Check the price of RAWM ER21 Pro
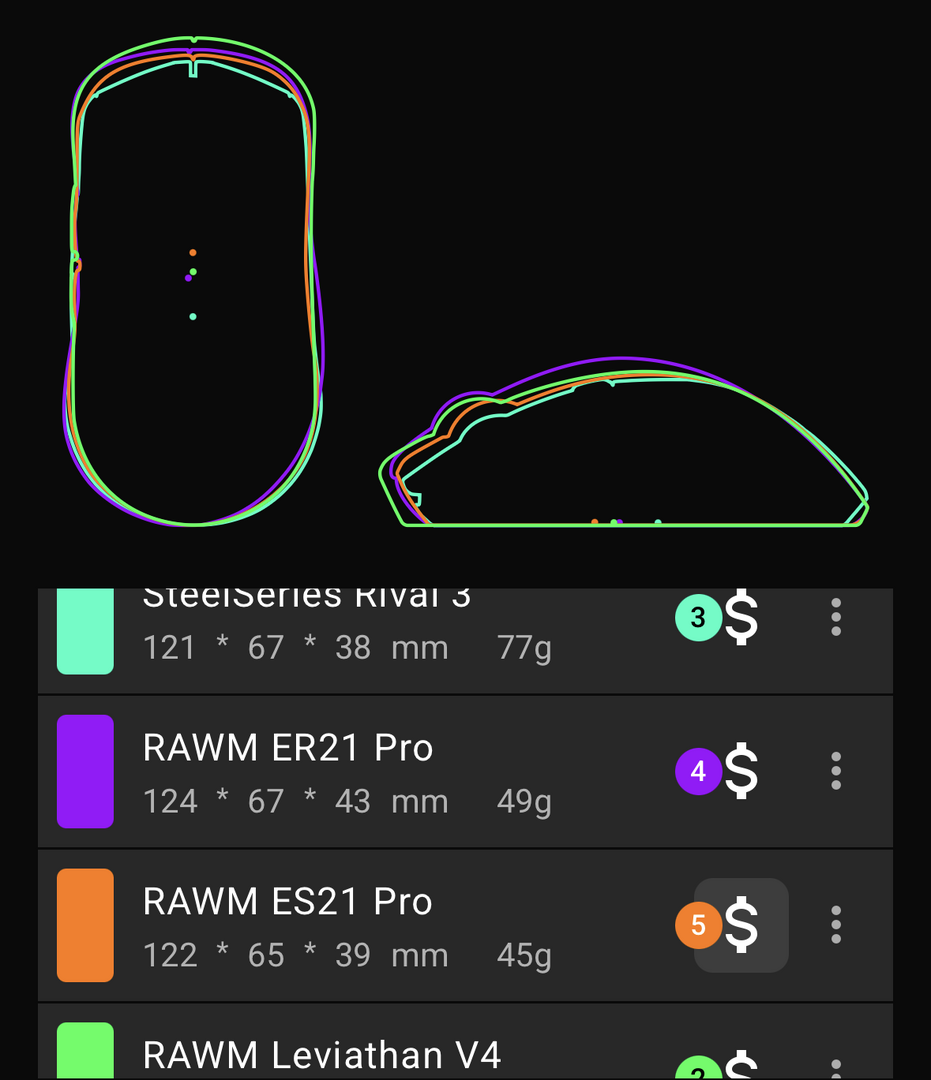The image size is (931, 1080). tap(741, 771)
